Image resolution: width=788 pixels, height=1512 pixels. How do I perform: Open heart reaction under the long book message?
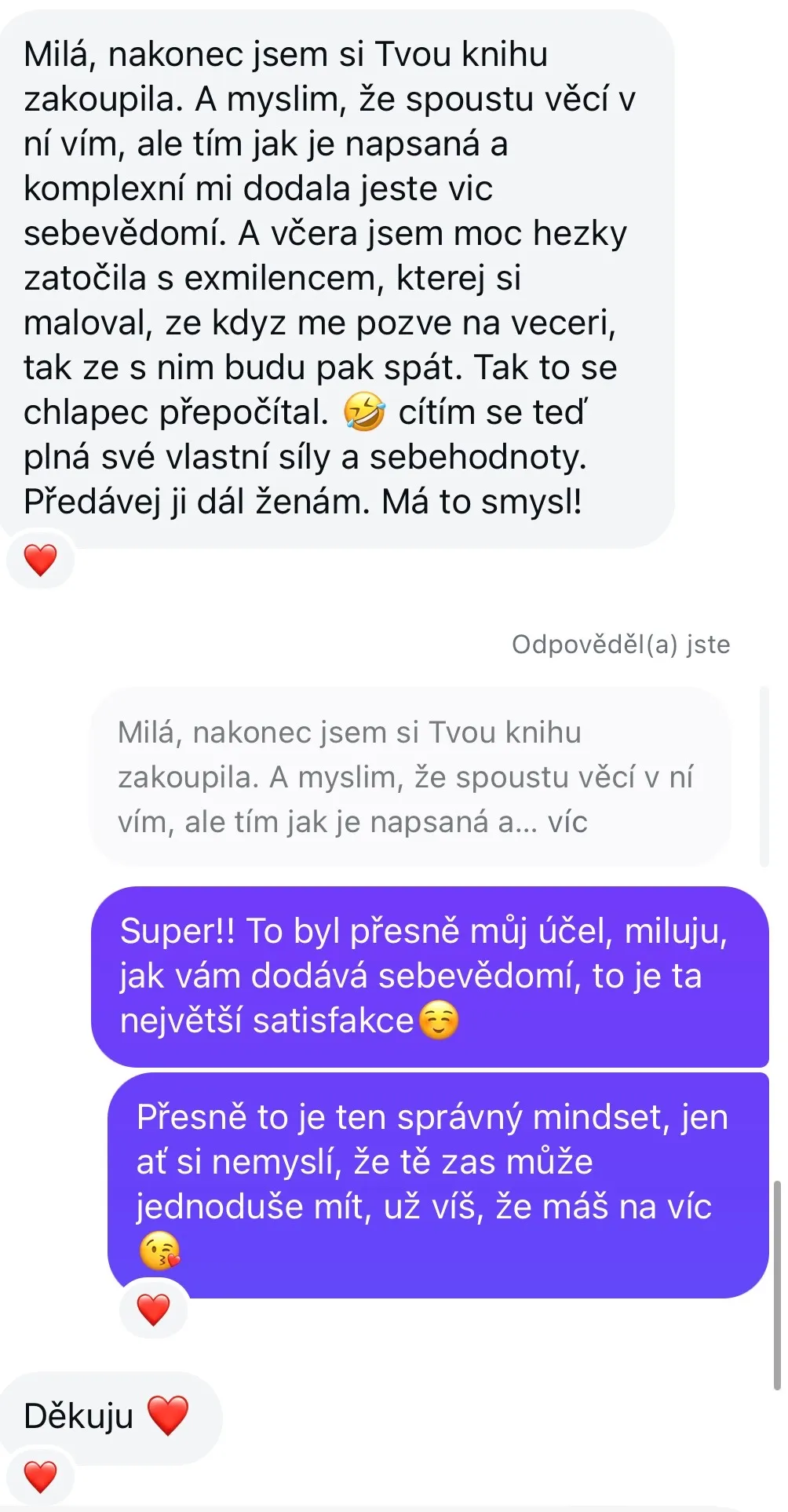[x=40, y=561]
